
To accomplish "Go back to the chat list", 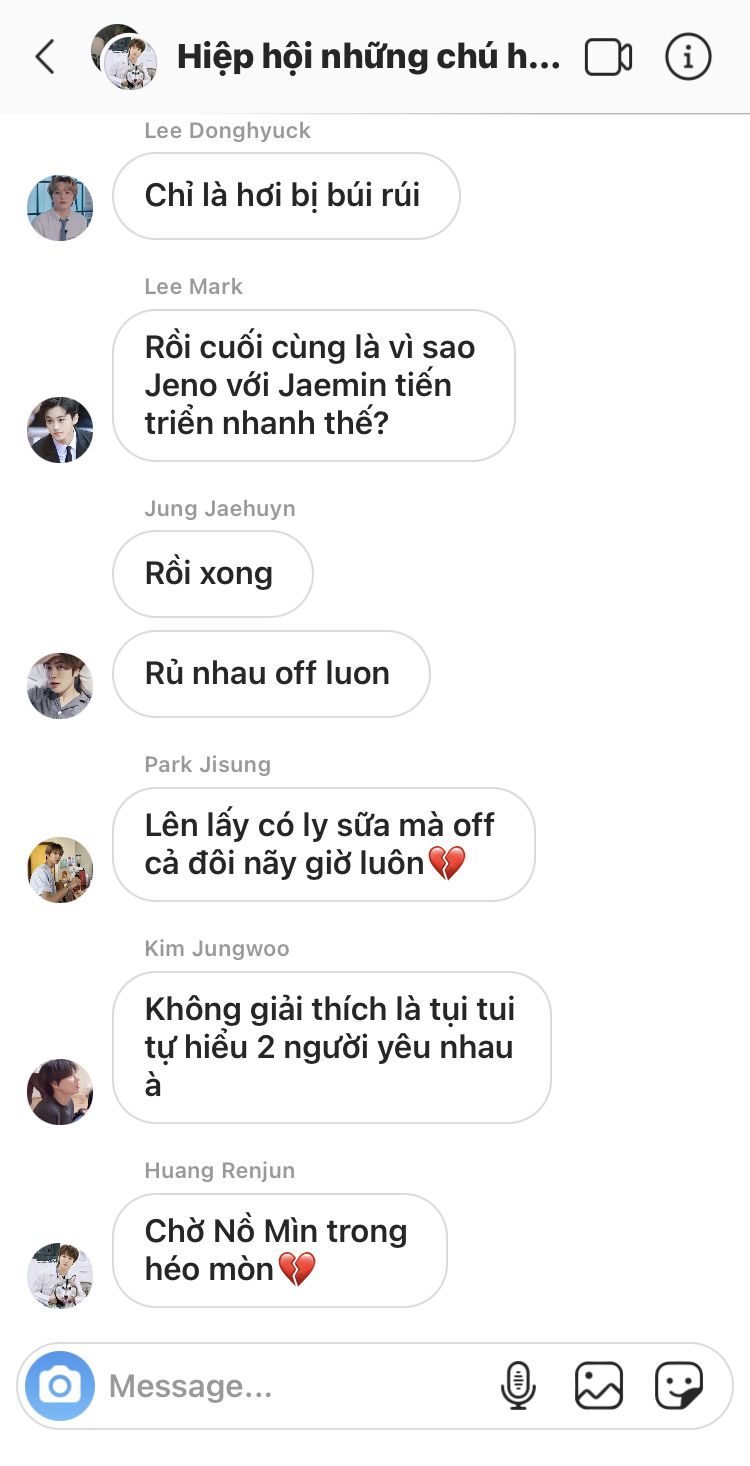I will coord(45,57).
